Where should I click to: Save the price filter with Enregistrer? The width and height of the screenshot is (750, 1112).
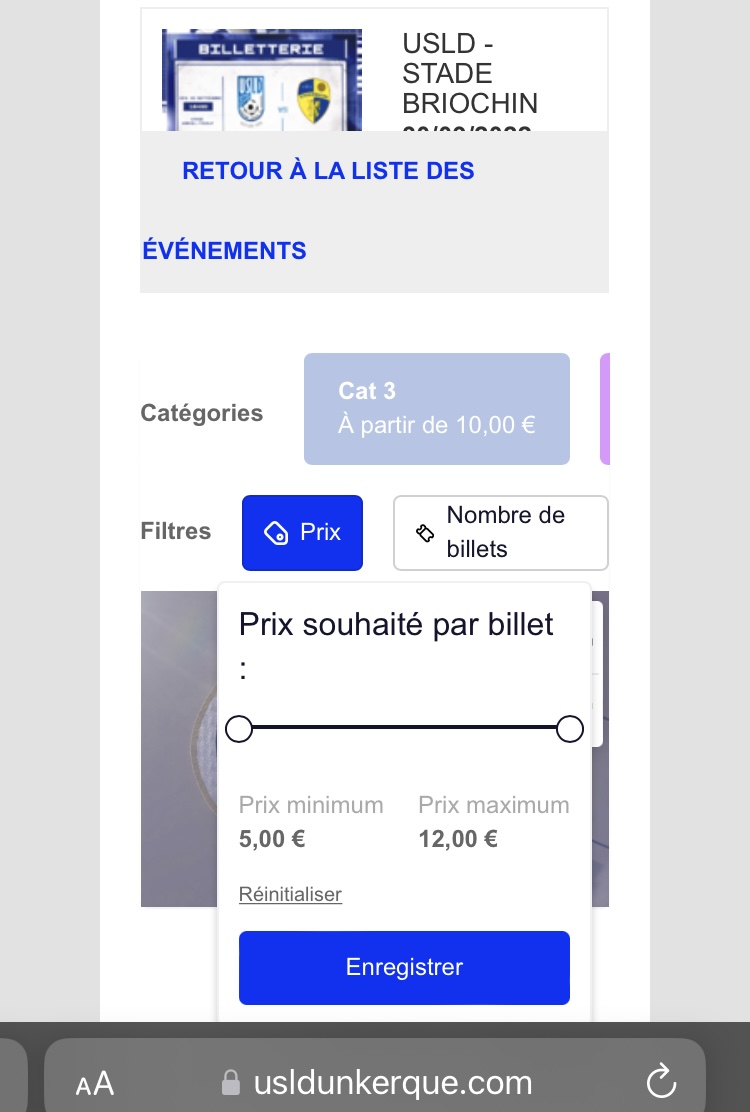click(404, 967)
